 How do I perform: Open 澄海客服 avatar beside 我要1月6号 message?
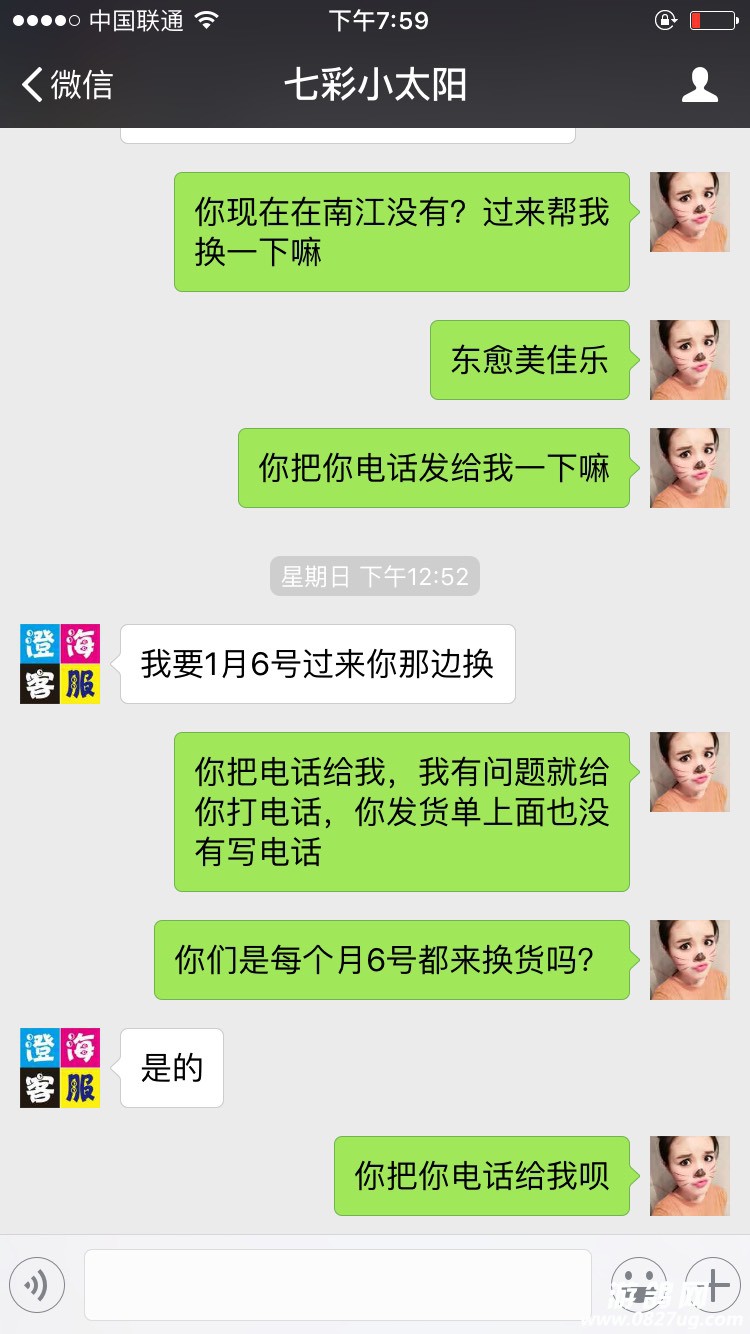pyautogui.click(x=60, y=664)
